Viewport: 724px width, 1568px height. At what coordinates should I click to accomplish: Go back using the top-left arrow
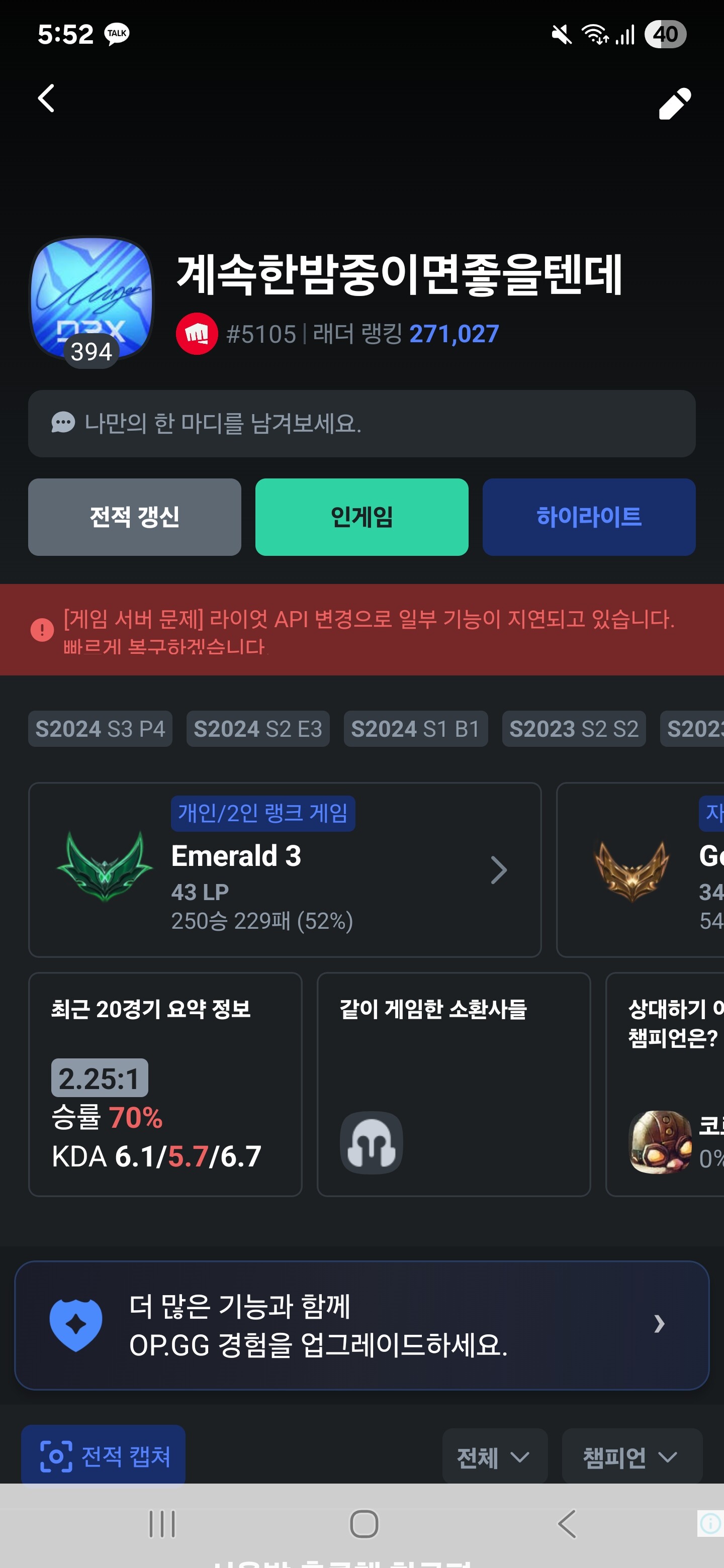pos(46,99)
